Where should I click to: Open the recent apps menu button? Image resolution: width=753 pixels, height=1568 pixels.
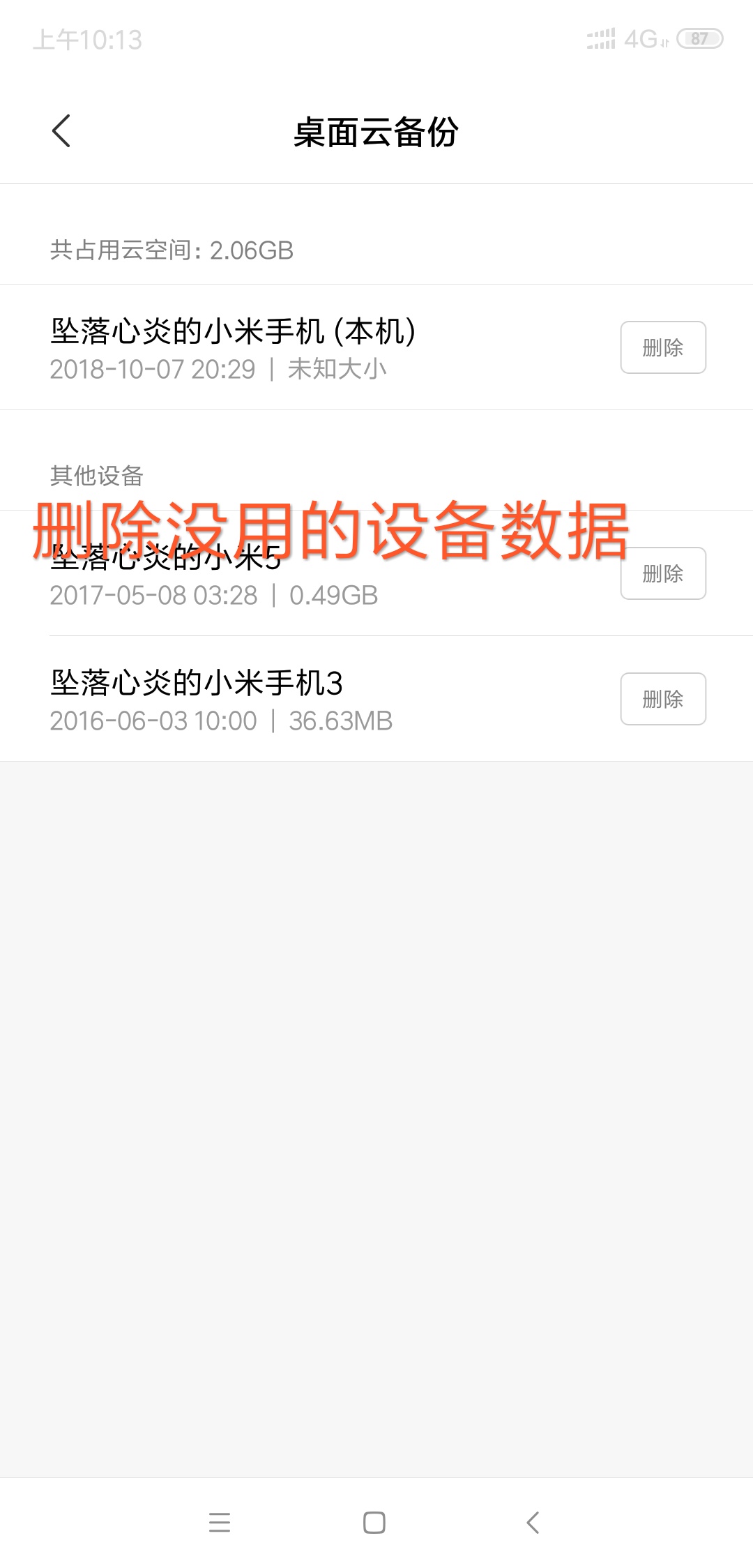point(220,1523)
